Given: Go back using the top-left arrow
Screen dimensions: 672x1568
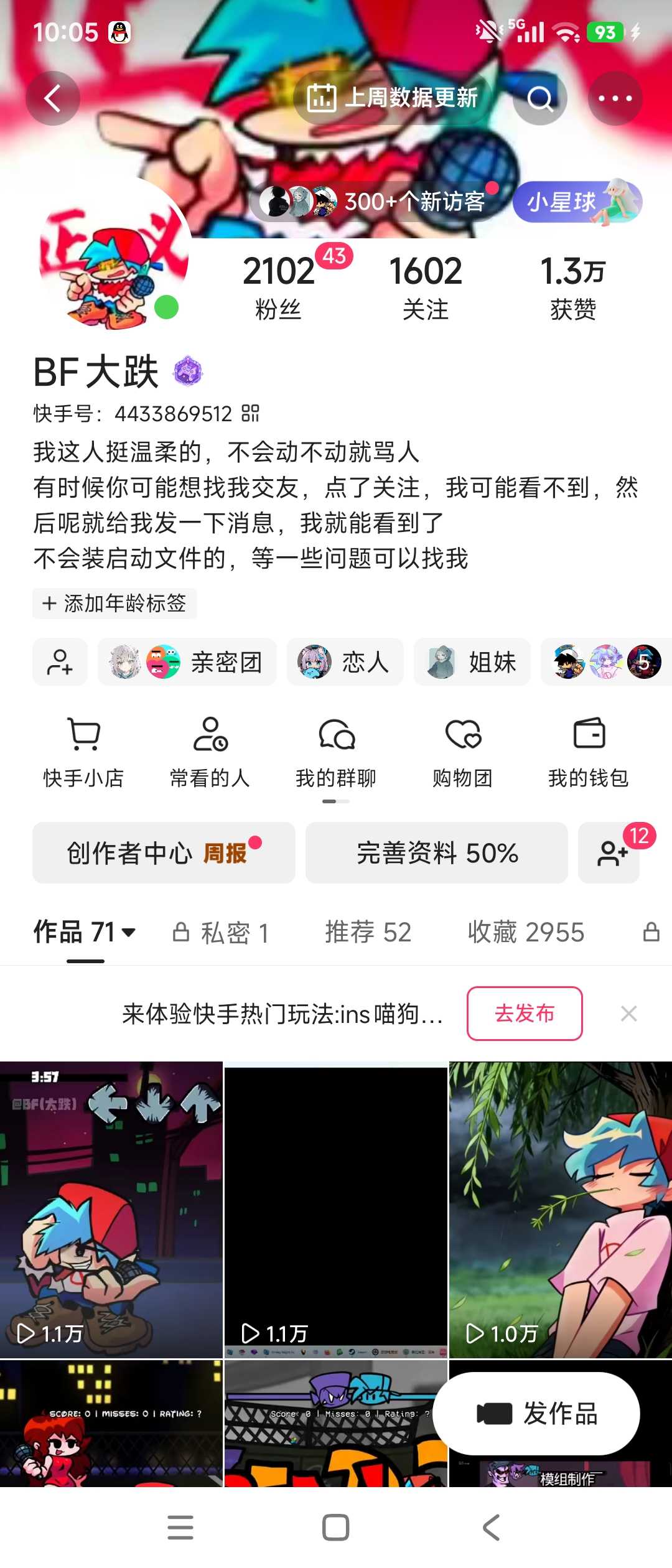Looking at the screenshot, I should 53,98.
